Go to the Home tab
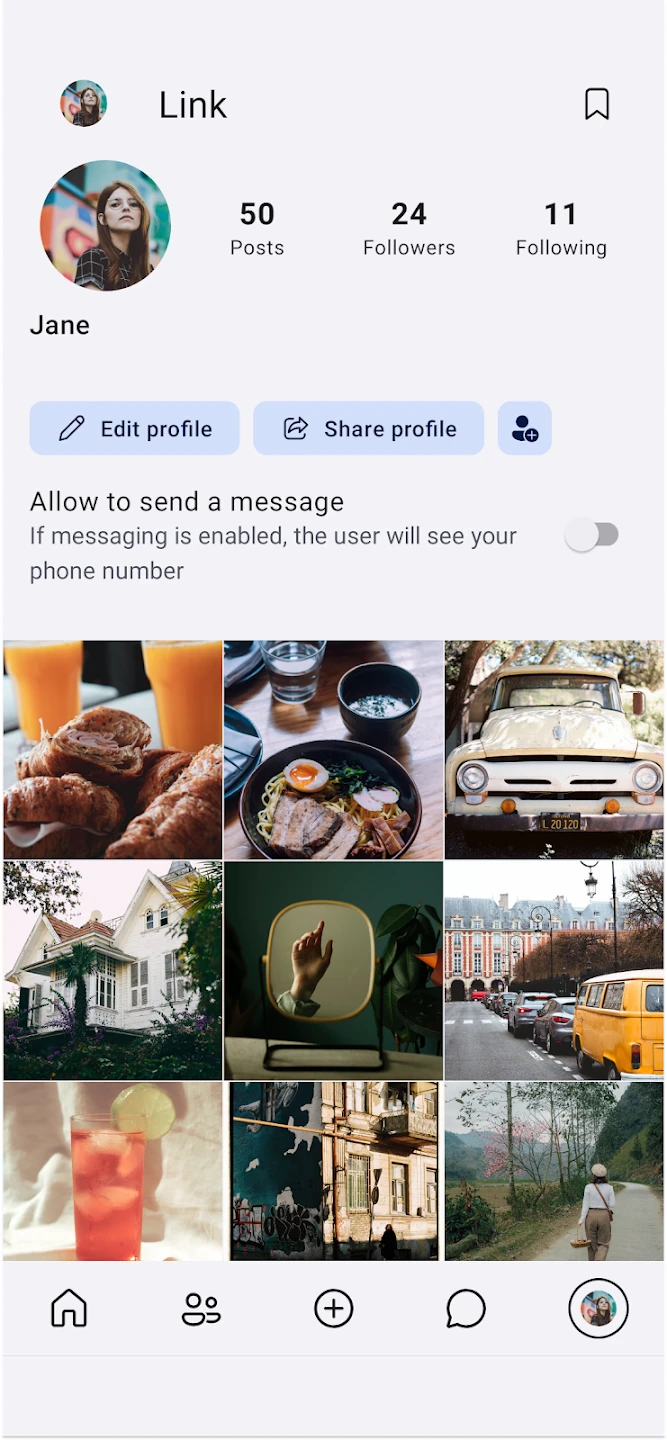This screenshot has width=667, height=1440. pyautogui.click(x=69, y=1308)
